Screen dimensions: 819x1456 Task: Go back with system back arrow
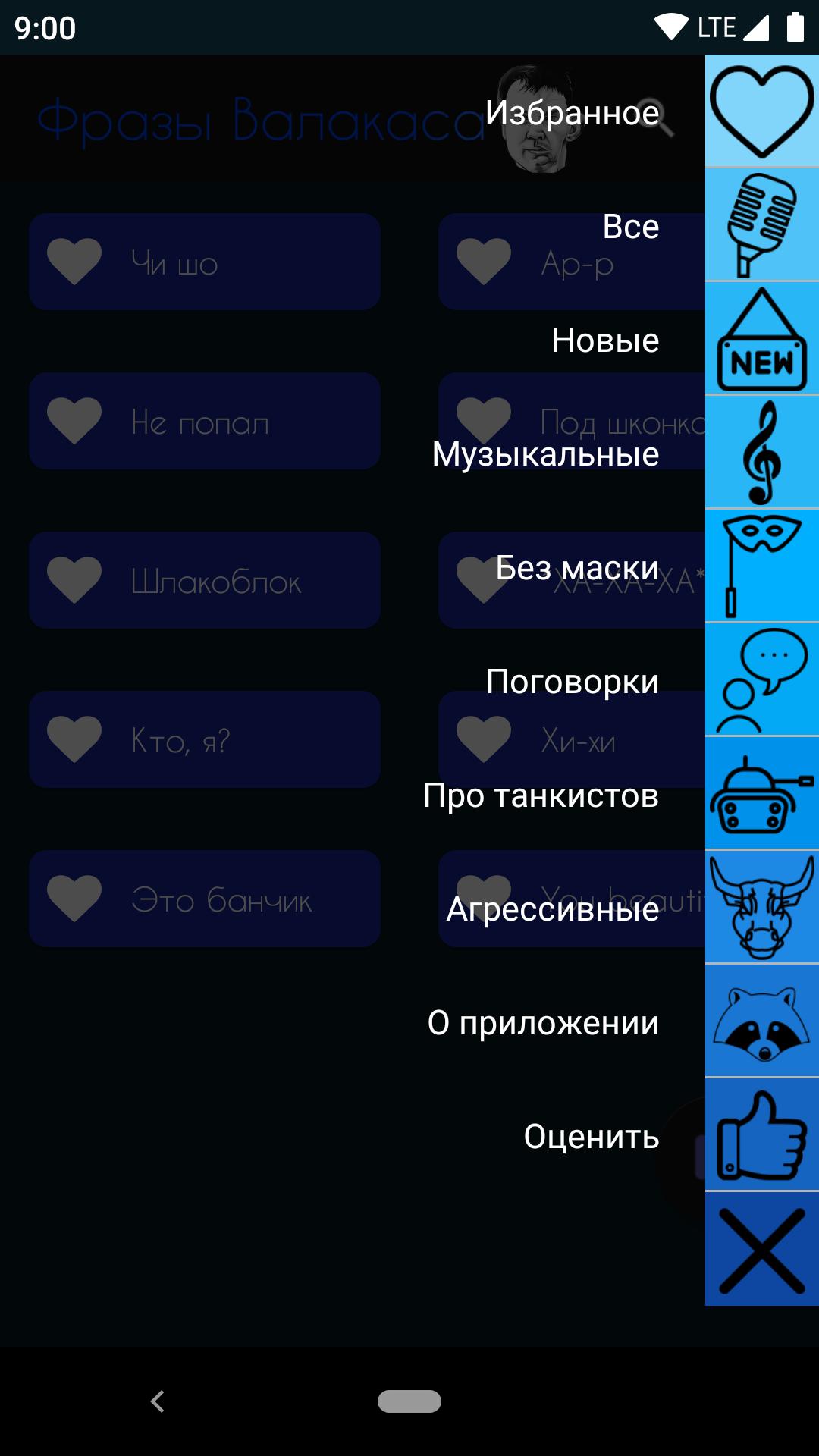[x=158, y=1401]
